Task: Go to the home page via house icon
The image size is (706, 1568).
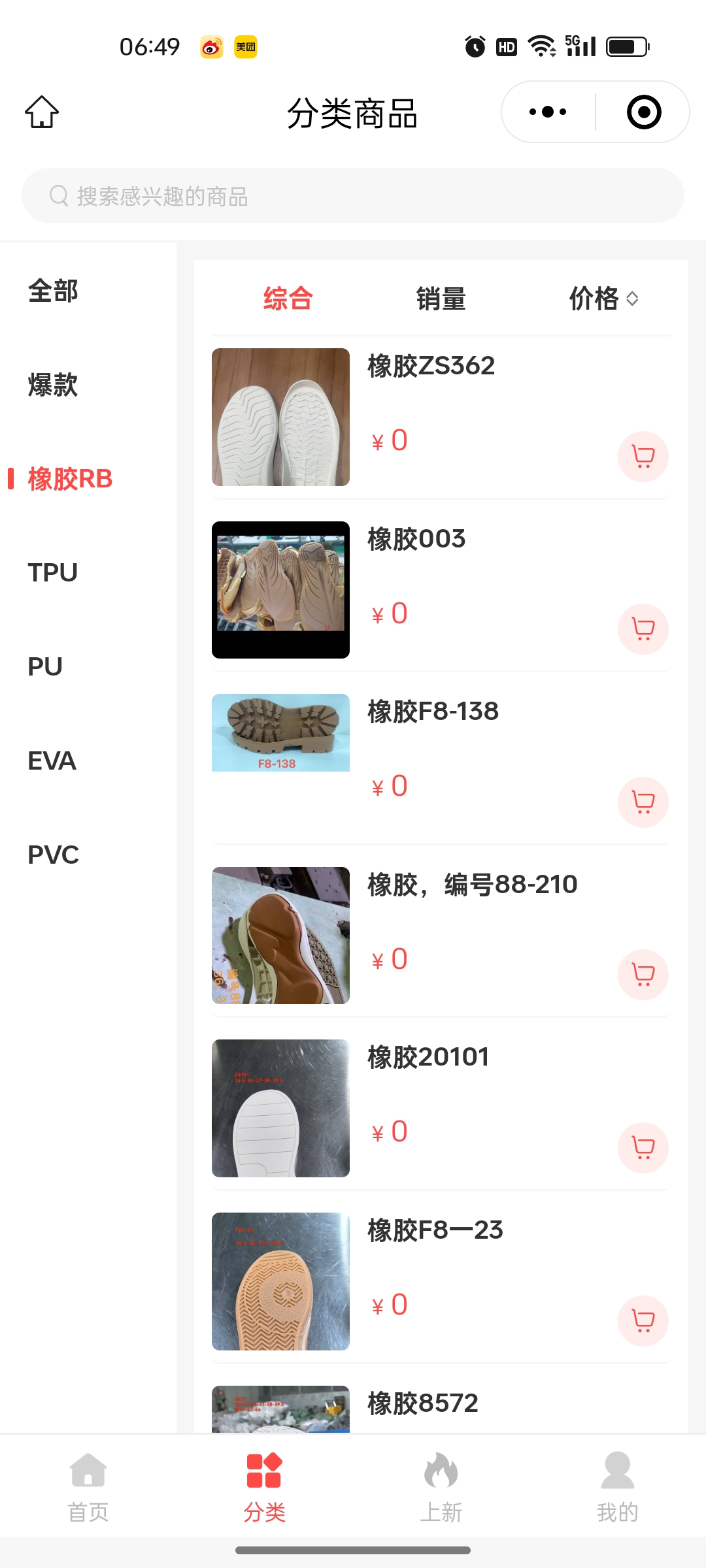Action: [x=42, y=112]
